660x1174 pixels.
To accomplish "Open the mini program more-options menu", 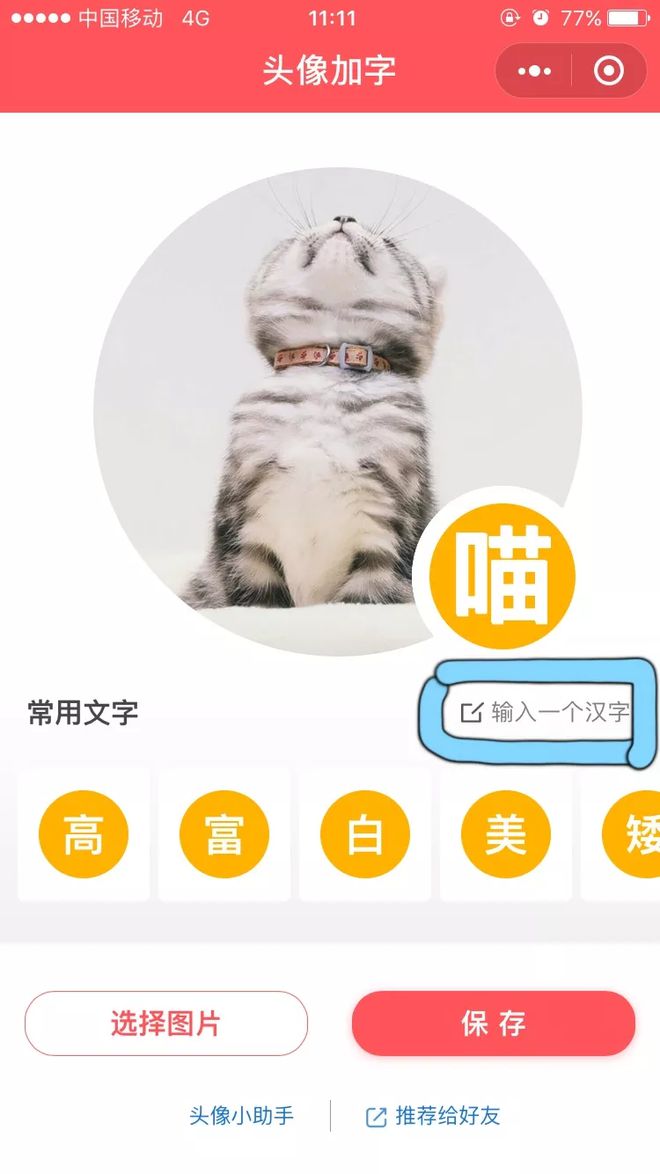I will 535,71.
